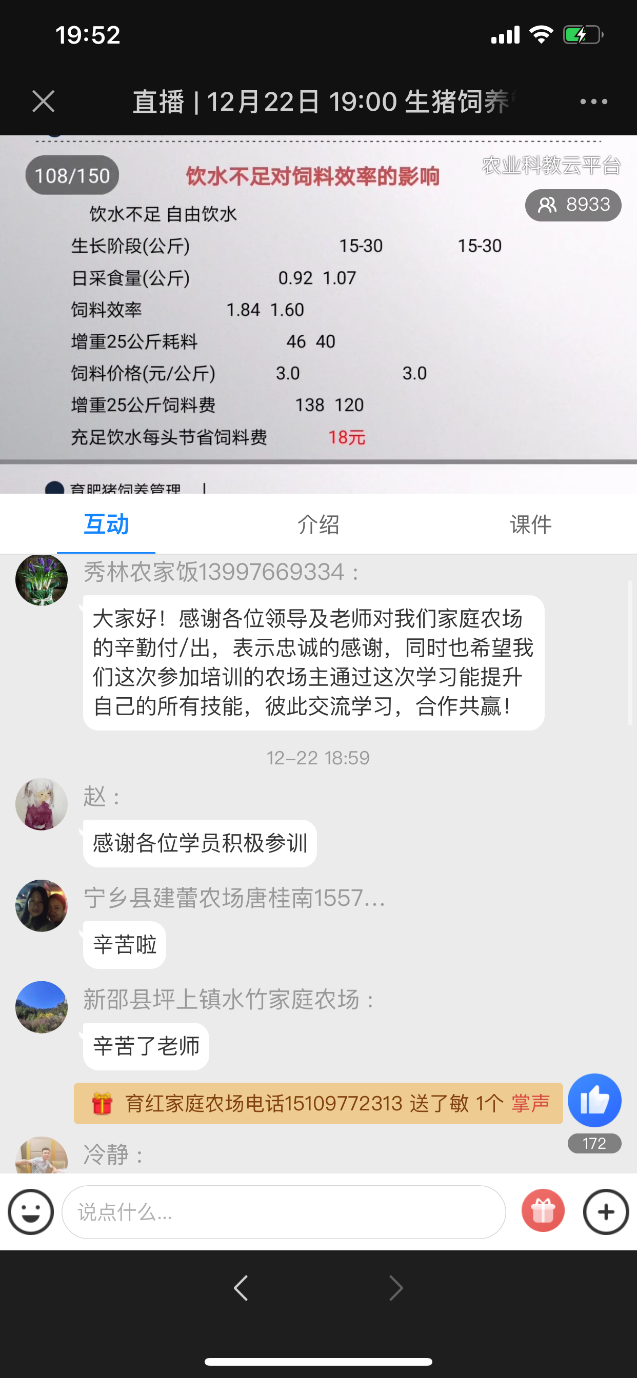The image size is (637, 1378).
Task: View avatar of 新邵县坪上镇水竹家庭农场
Action: (x=41, y=1007)
